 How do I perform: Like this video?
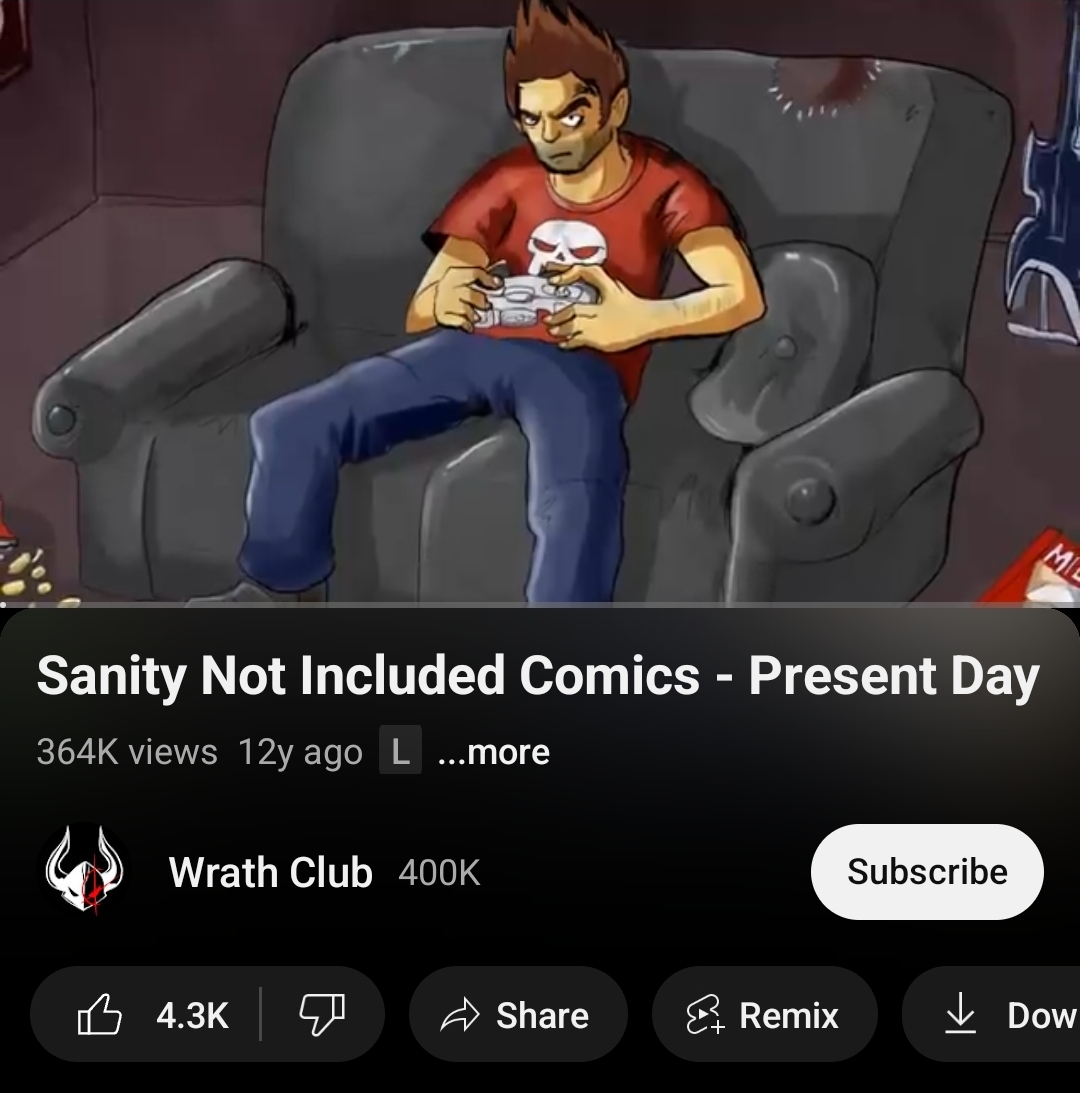coord(155,1015)
